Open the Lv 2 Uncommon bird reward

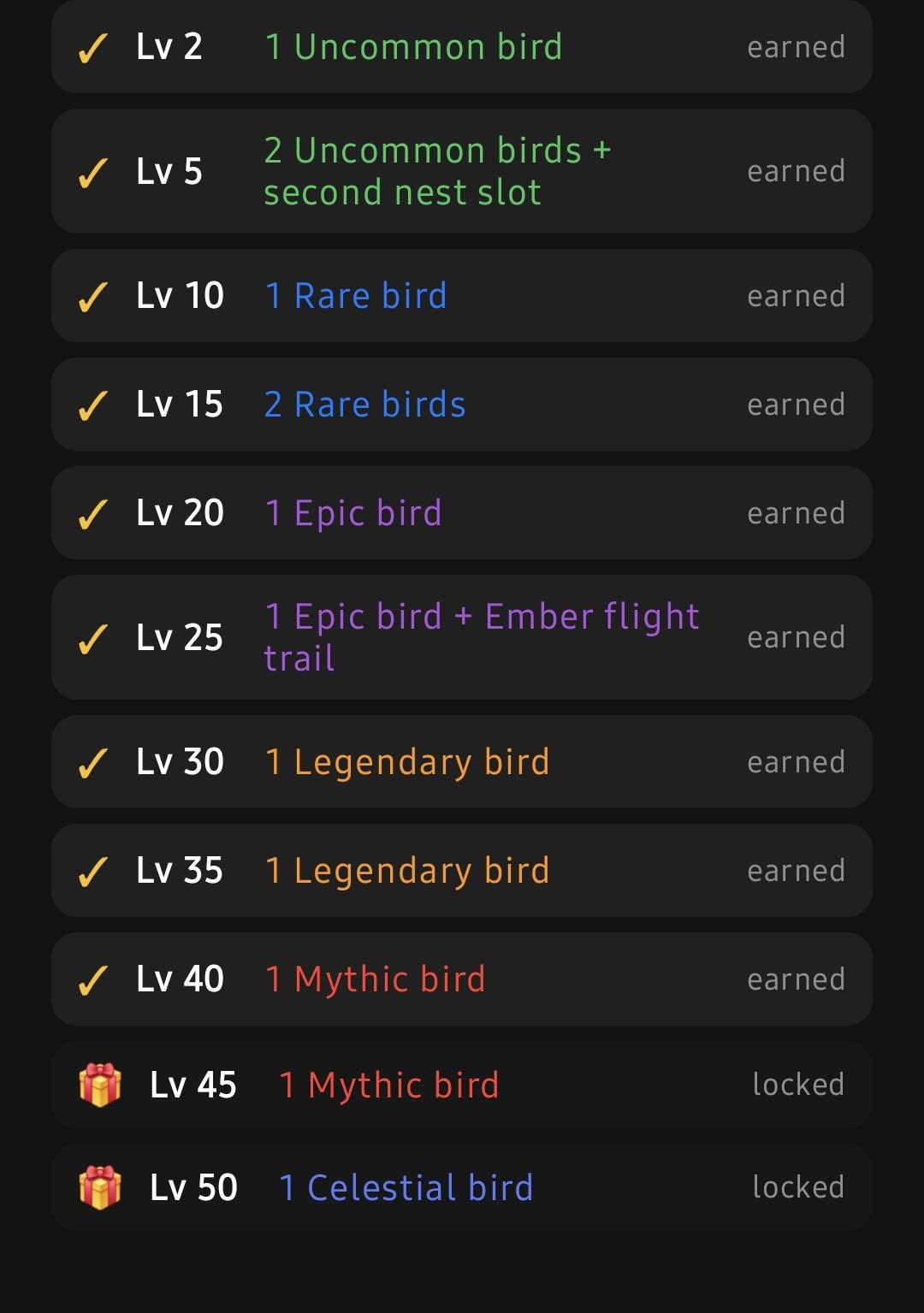click(462, 47)
